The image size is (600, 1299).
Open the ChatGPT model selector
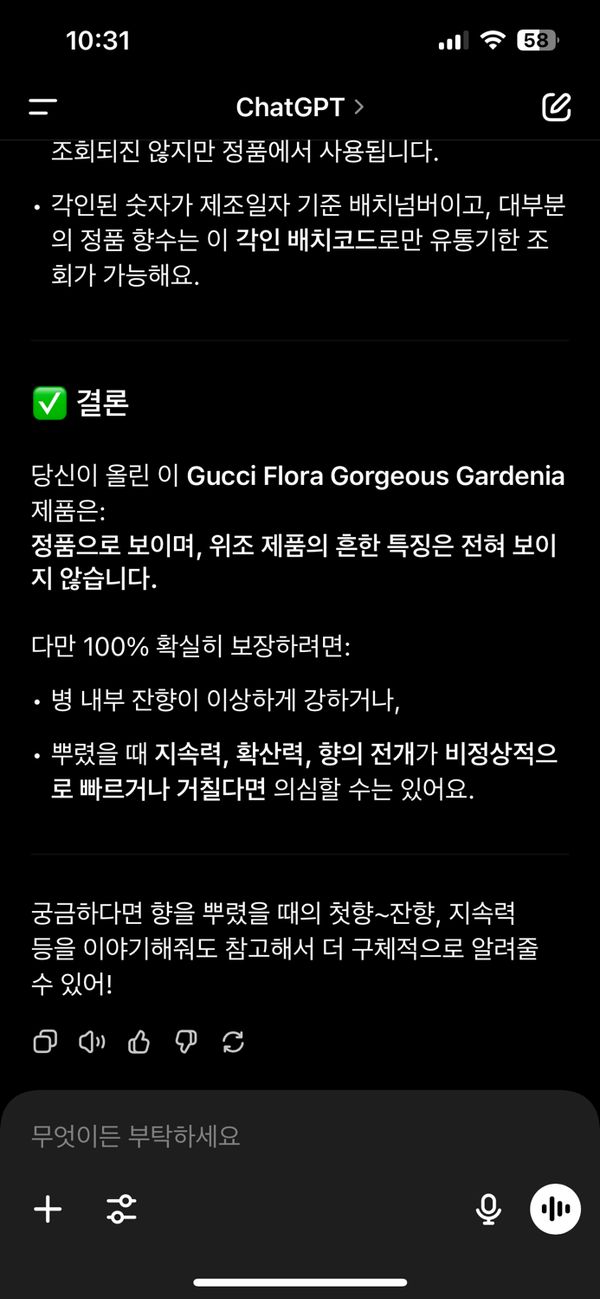(x=299, y=107)
